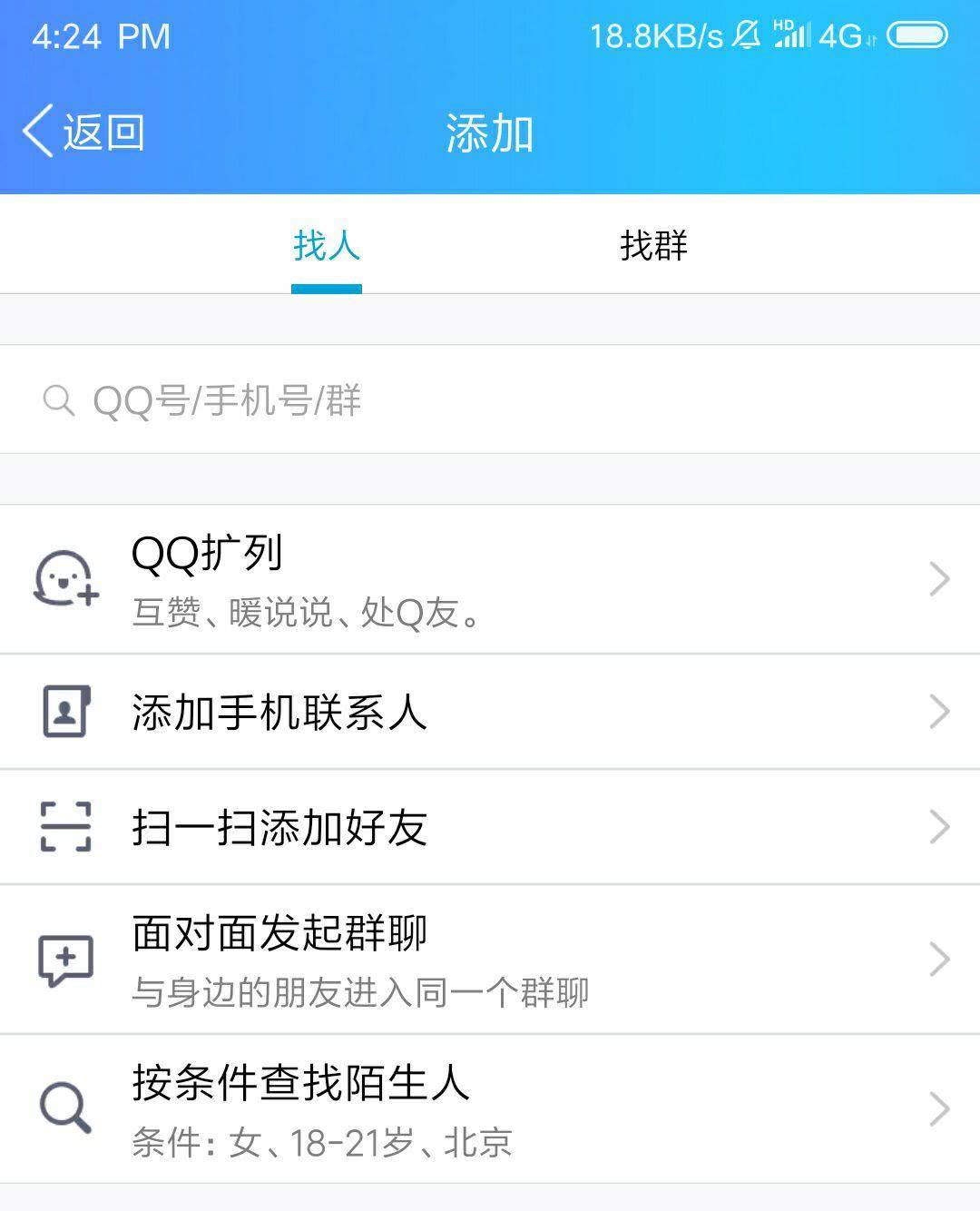Click the face-to-face group chat bubble icon
Screen dimensions: 980x1211
[65, 958]
